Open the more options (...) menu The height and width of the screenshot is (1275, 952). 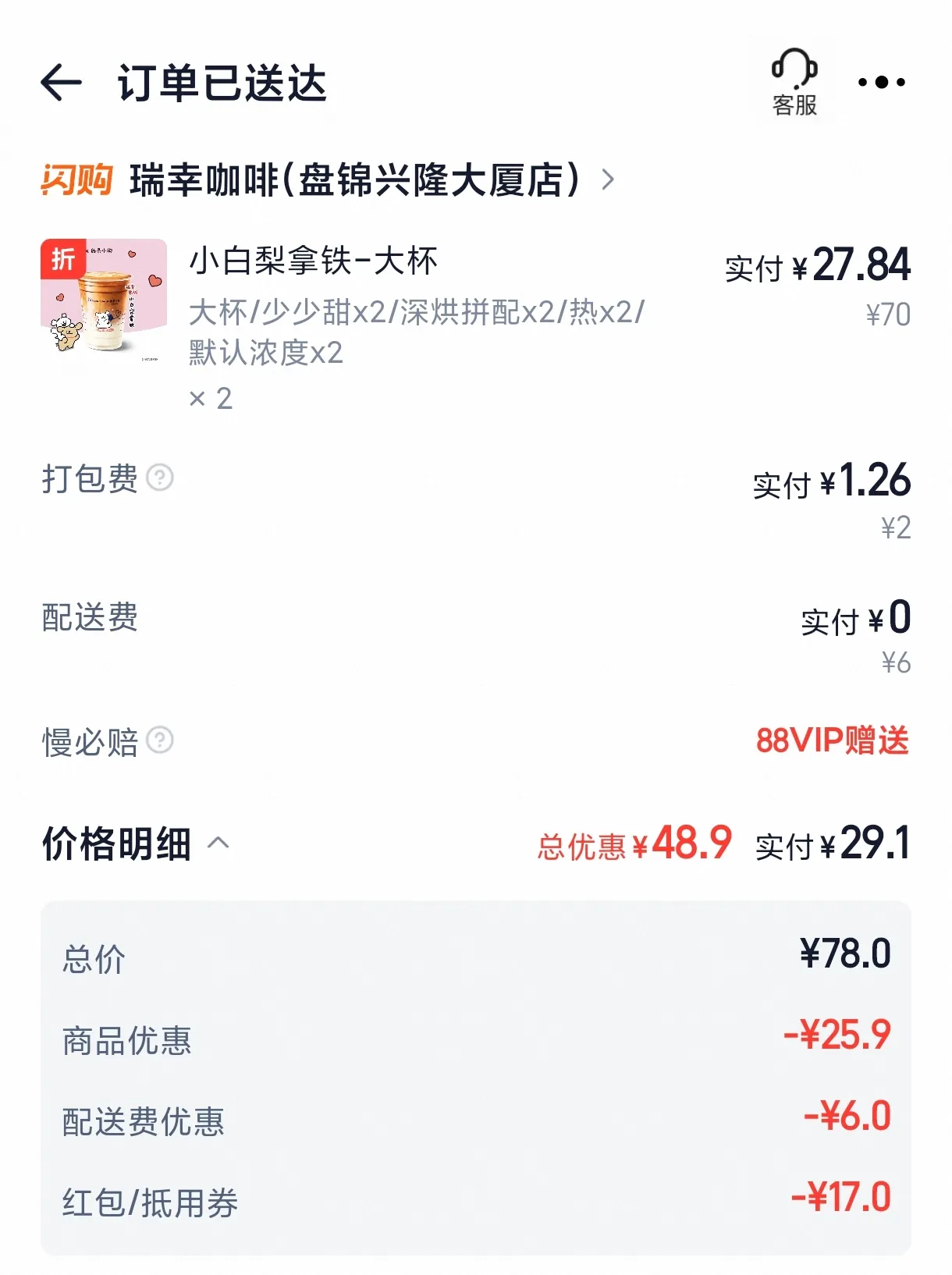[880, 81]
